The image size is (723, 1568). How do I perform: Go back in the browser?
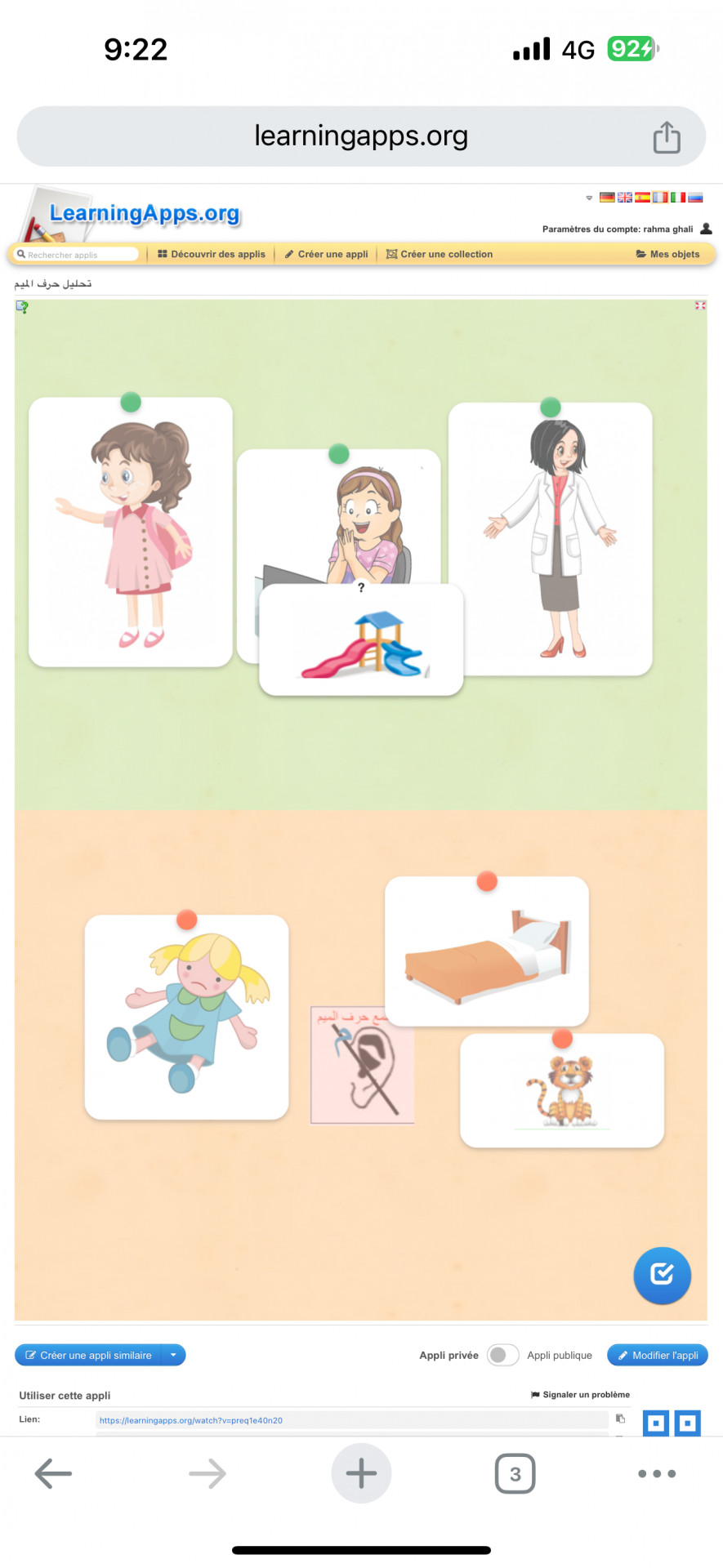53,1473
